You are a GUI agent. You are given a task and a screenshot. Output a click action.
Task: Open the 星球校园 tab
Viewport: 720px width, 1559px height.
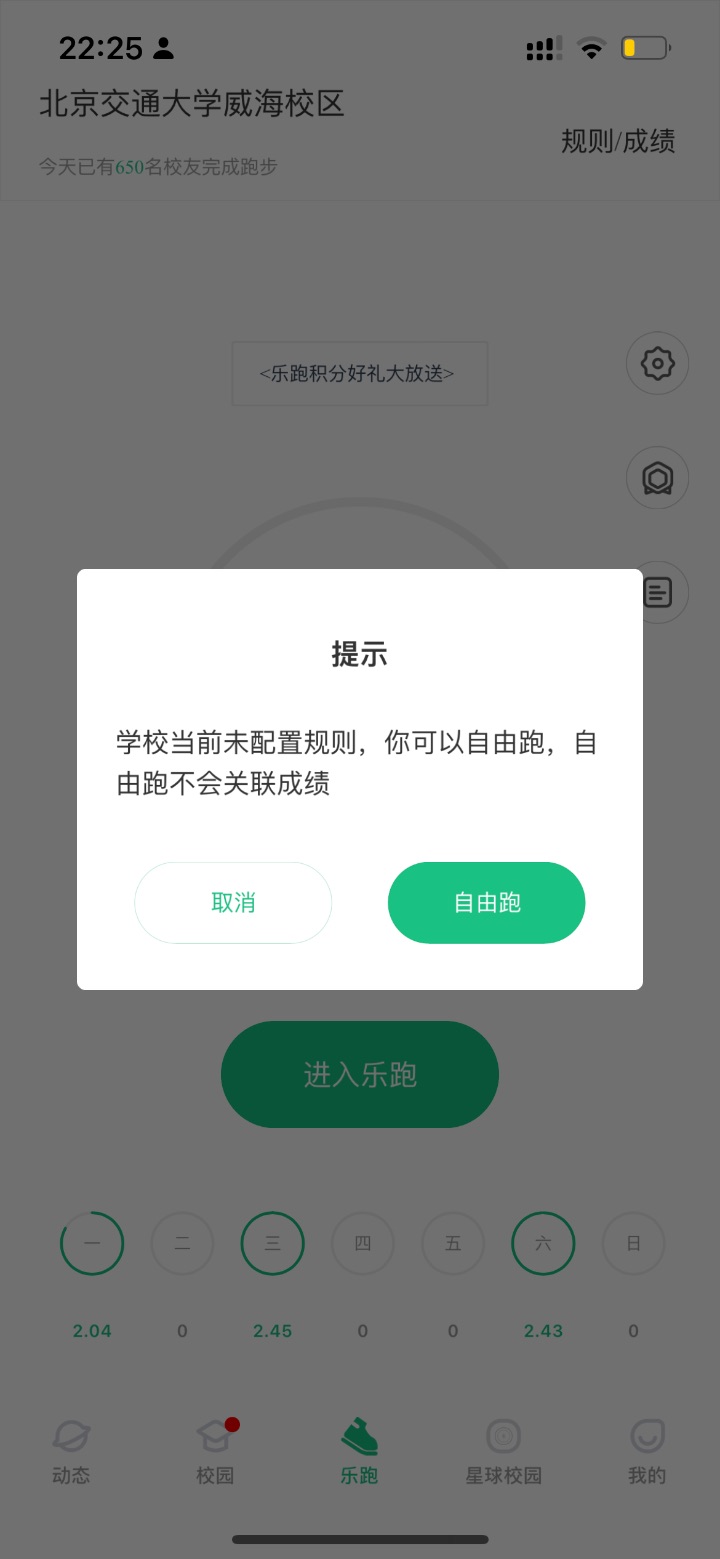(503, 1452)
